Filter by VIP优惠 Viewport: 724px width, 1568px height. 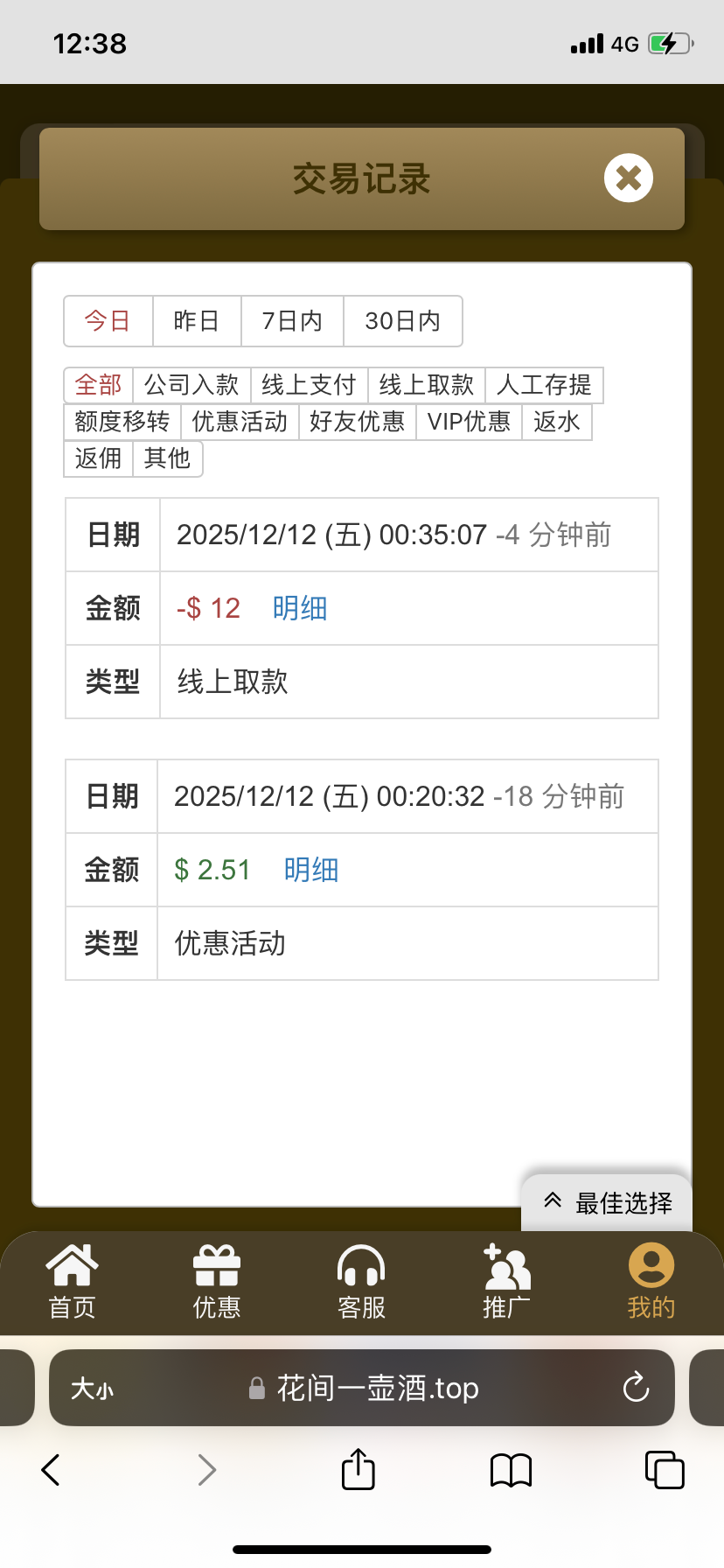click(x=469, y=422)
